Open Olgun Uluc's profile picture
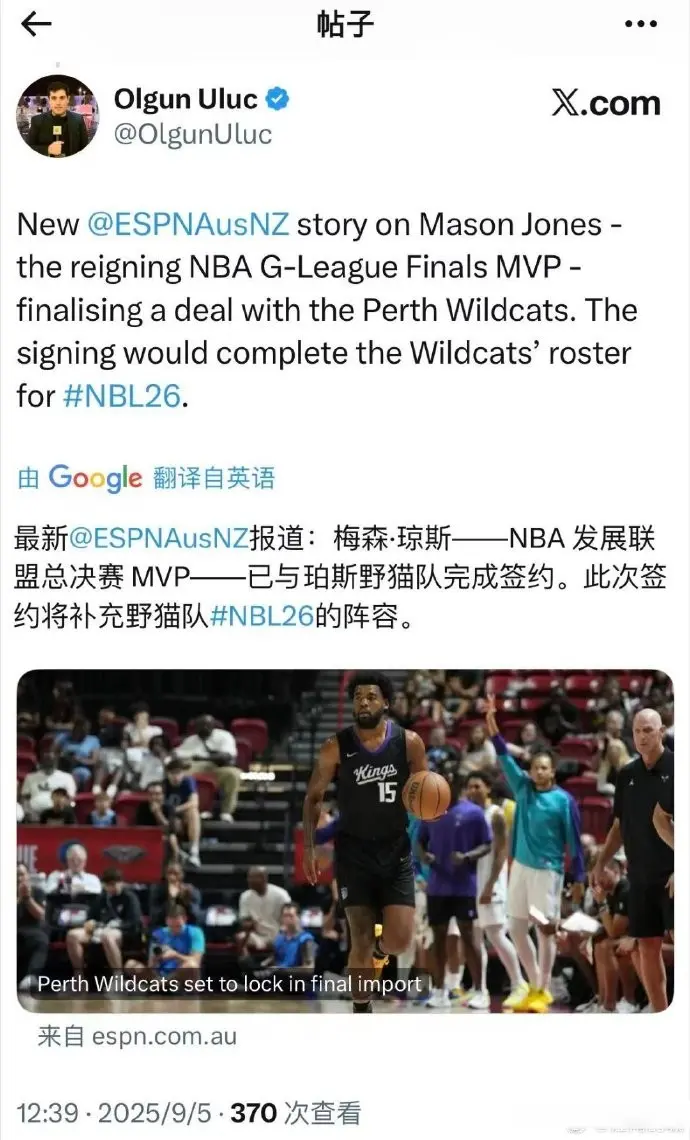The width and height of the screenshot is (690, 1140). pos(57,116)
